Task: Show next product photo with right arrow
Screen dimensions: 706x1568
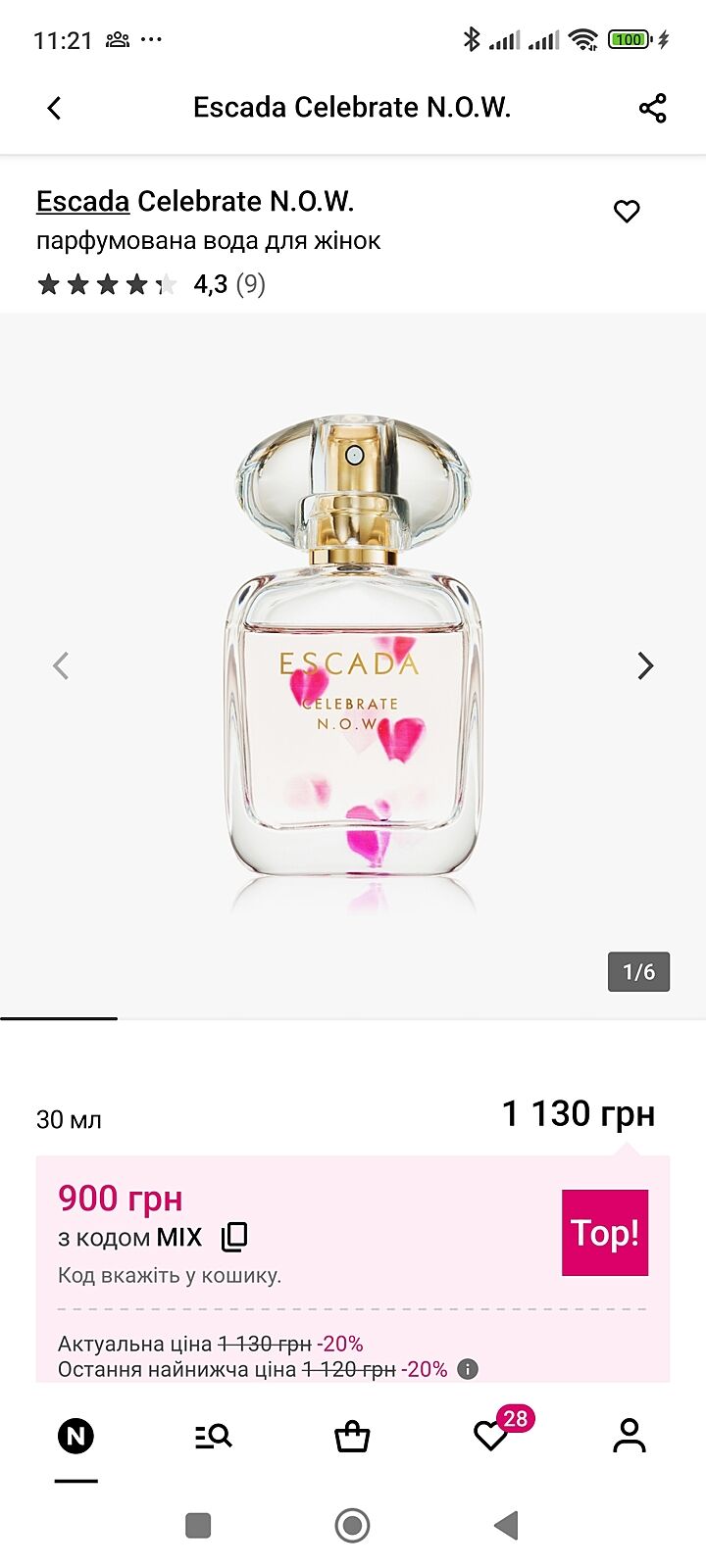Action: [x=644, y=665]
